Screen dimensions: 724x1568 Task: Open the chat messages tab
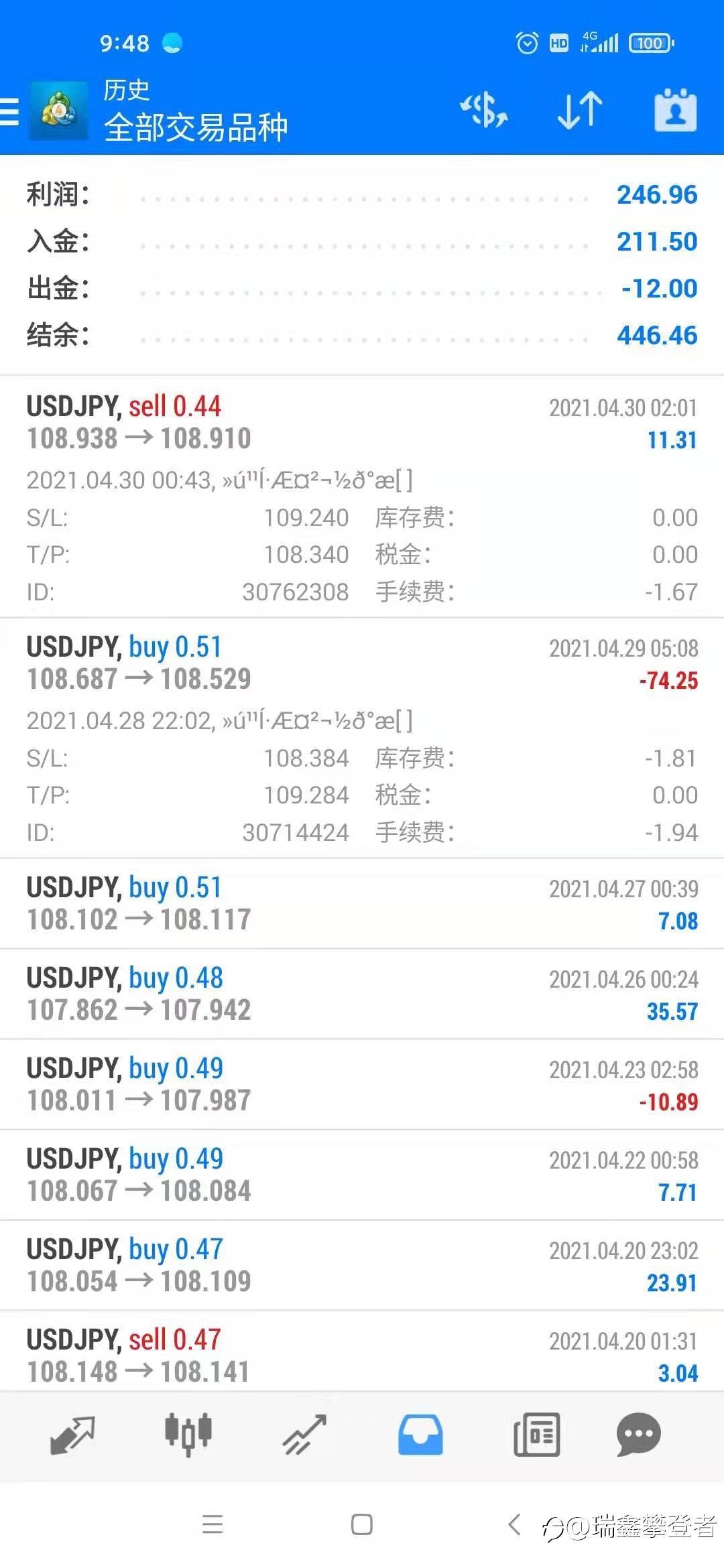638,1435
